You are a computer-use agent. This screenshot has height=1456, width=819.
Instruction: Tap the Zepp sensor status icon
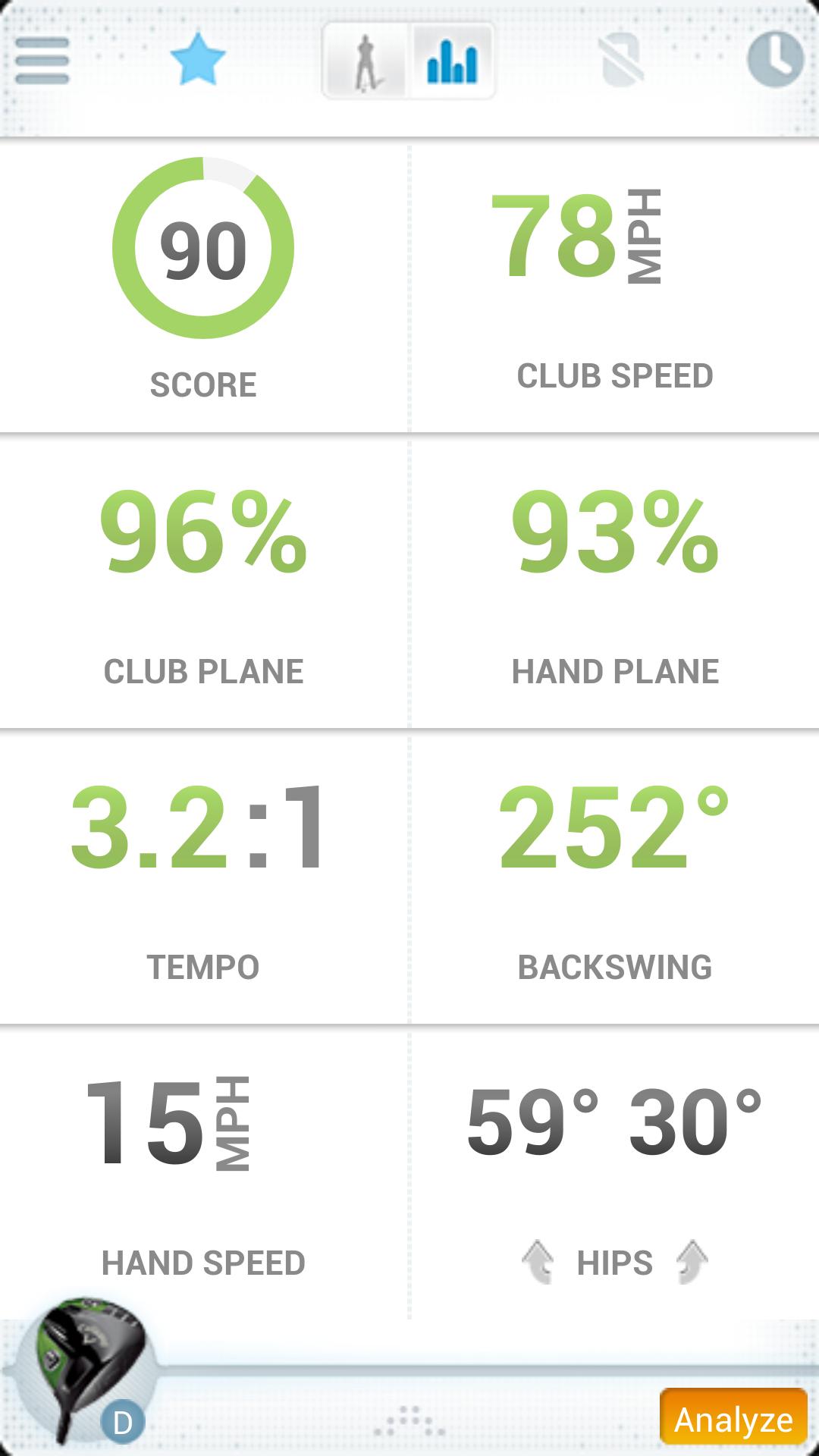coord(620,59)
